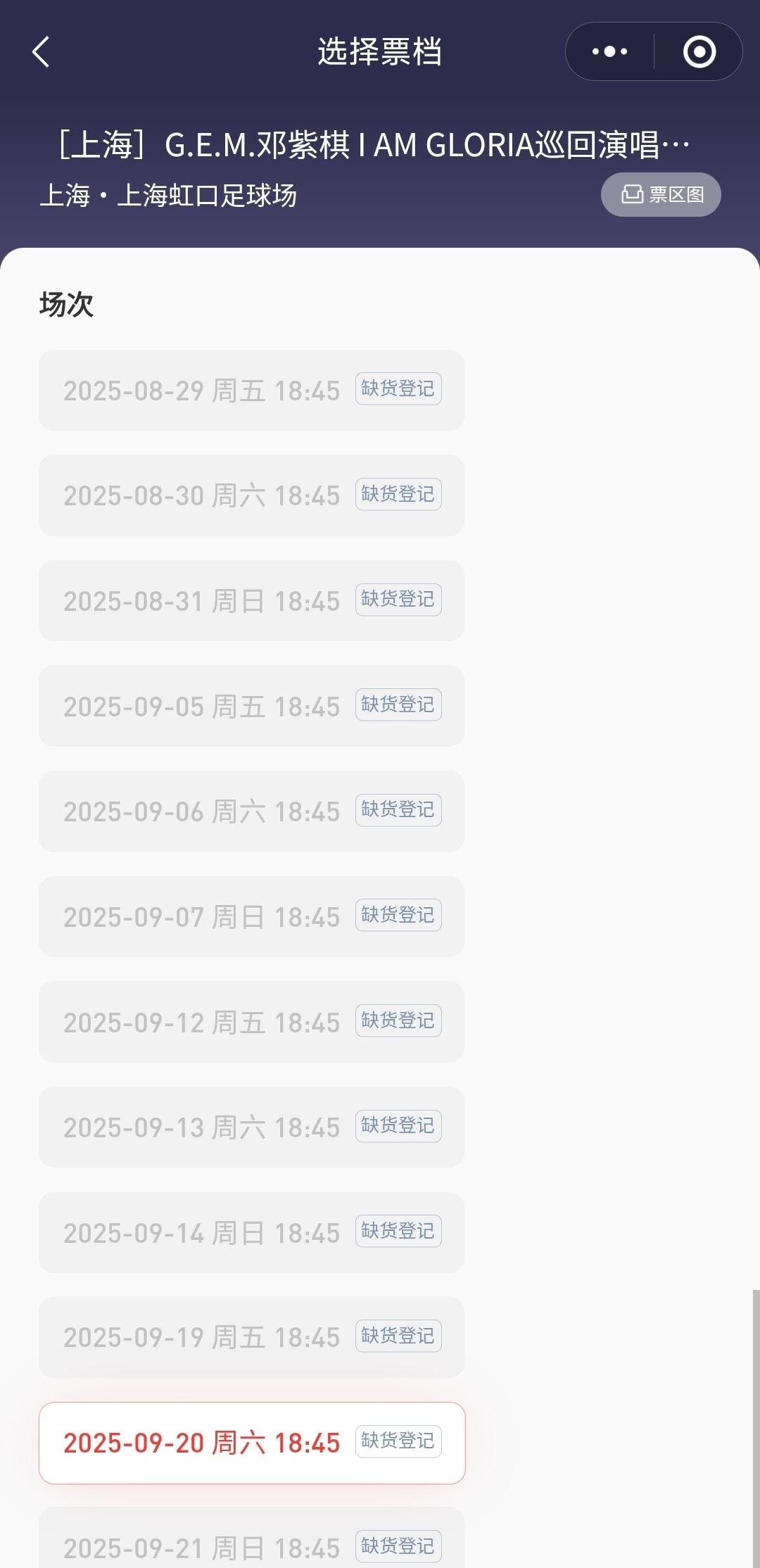Pick the 2025-08-31 周日 session
This screenshot has width=760, height=1568.
pos(251,600)
